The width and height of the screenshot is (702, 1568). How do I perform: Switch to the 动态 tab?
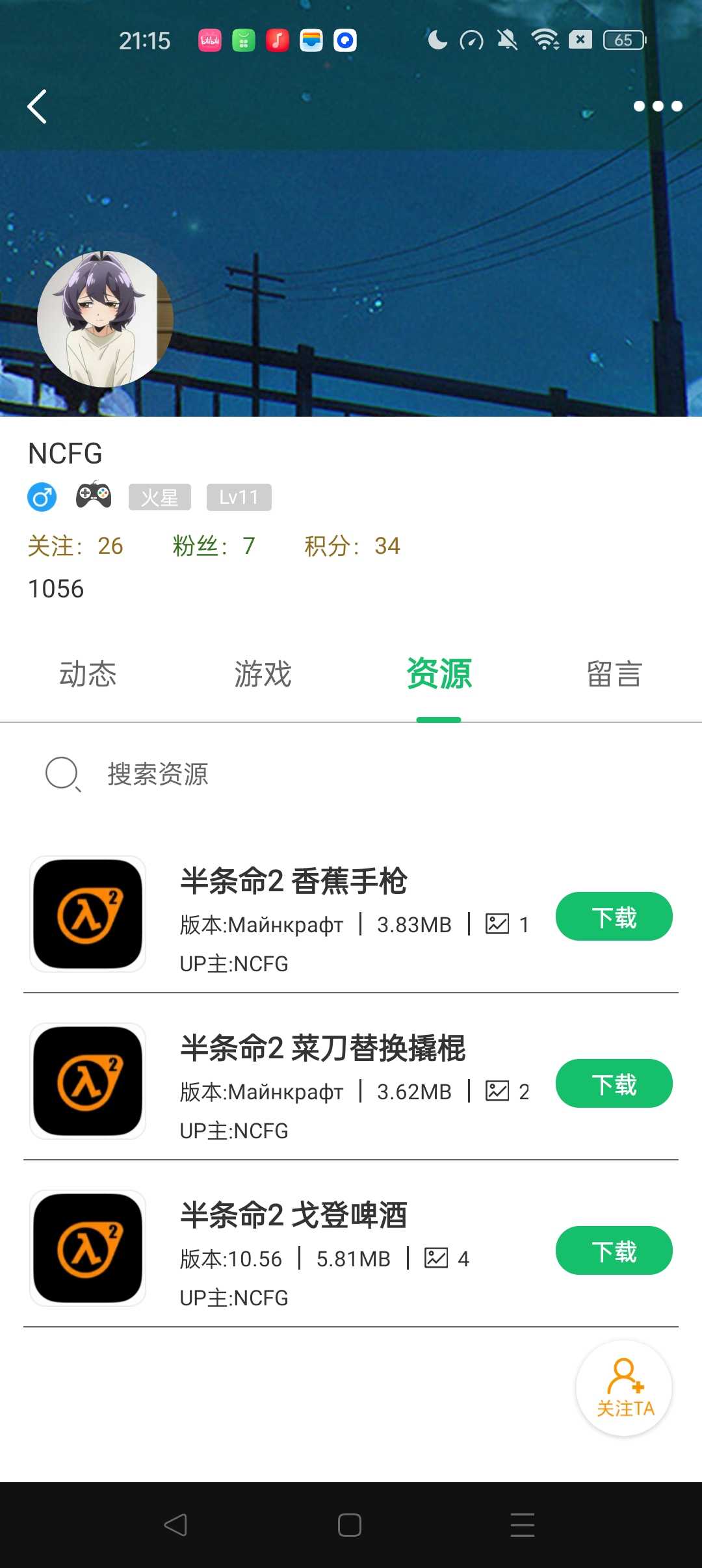click(x=88, y=674)
